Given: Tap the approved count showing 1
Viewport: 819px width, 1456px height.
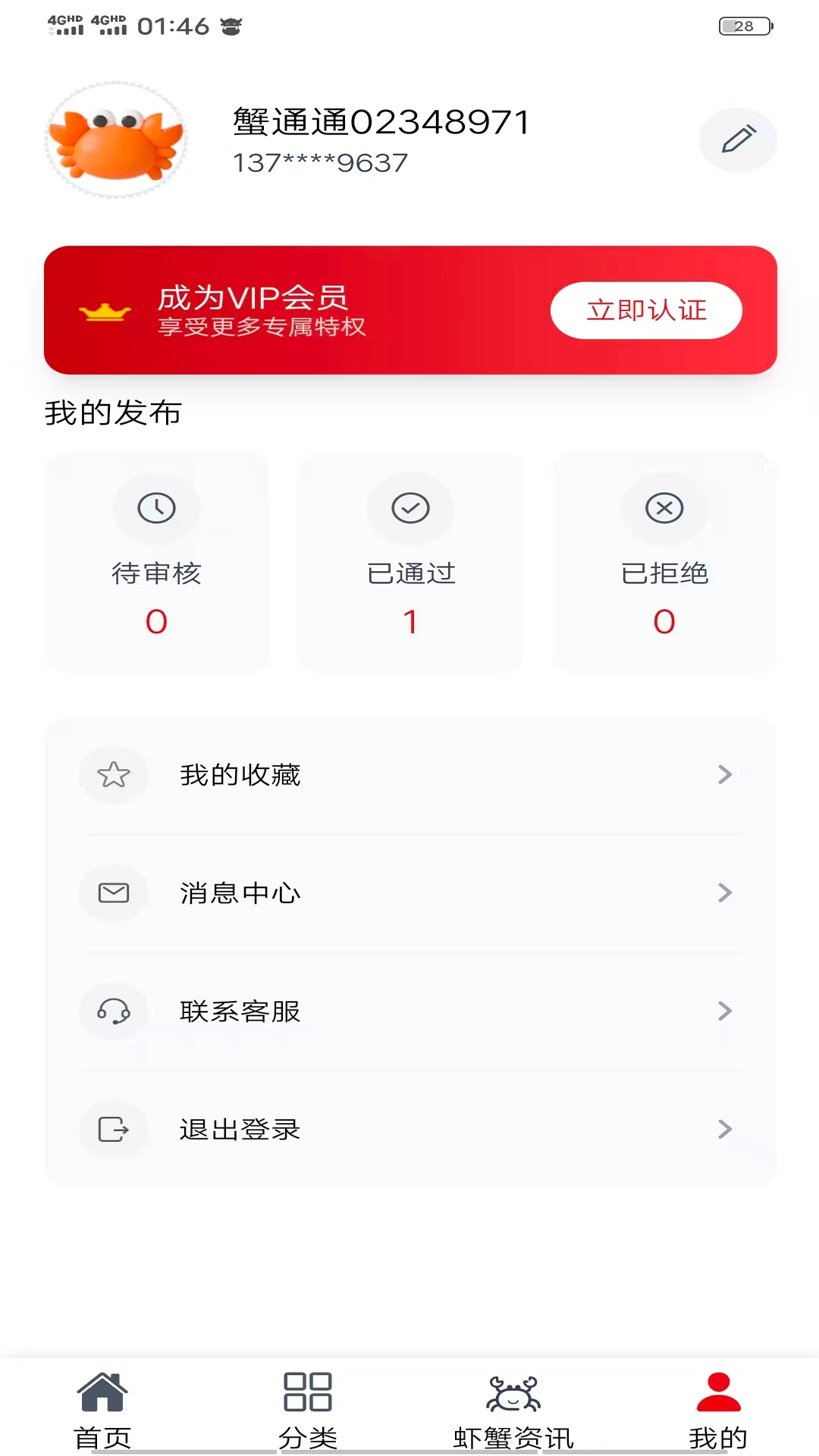Looking at the screenshot, I should pos(410,621).
